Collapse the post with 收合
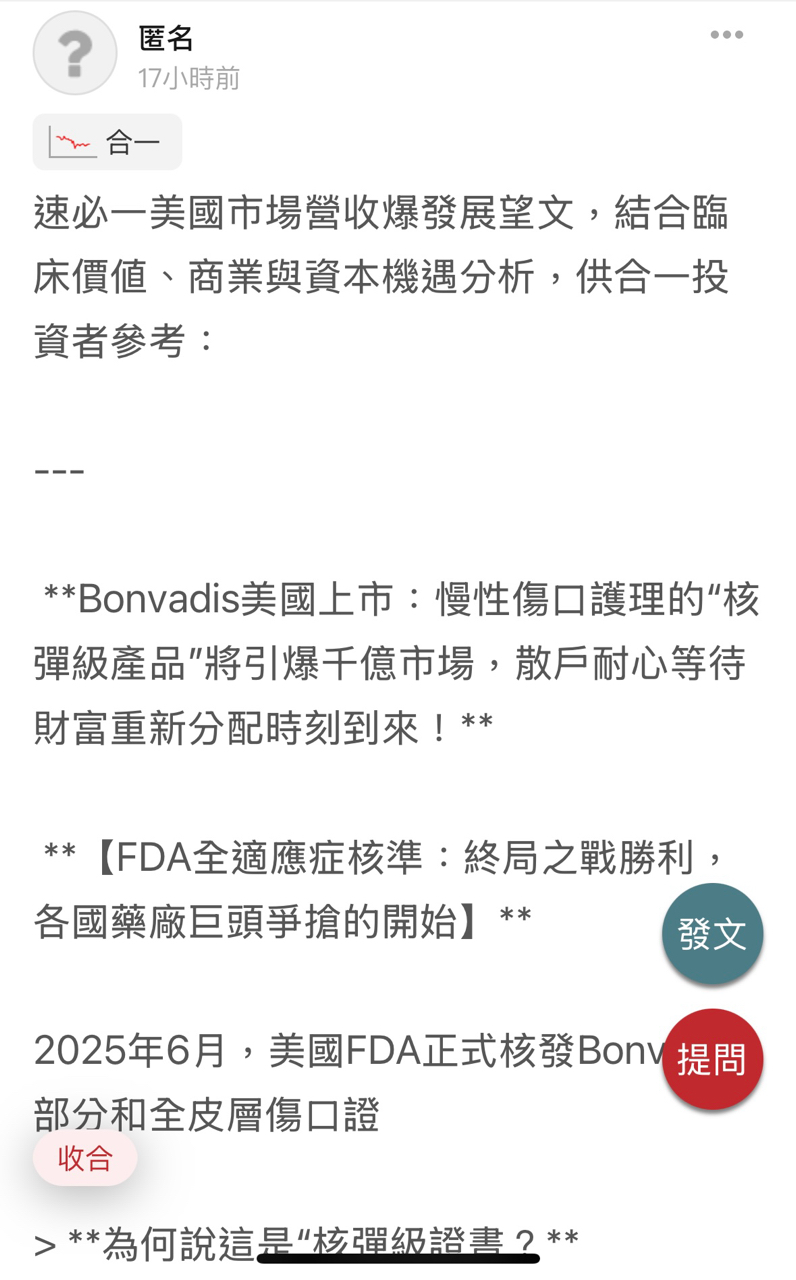The height and width of the screenshot is (1280, 796). click(85, 1158)
